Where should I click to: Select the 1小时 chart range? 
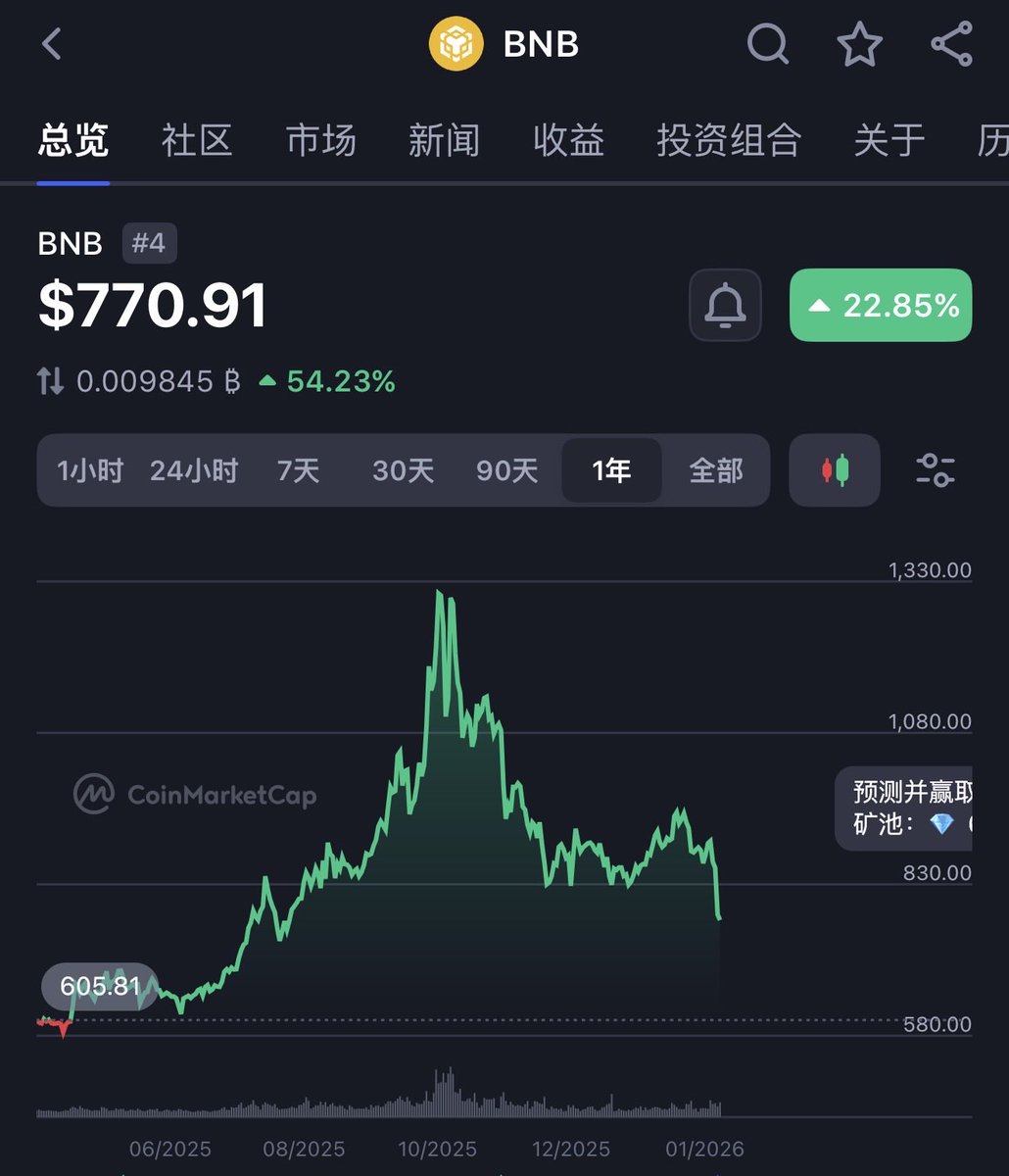point(90,471)
